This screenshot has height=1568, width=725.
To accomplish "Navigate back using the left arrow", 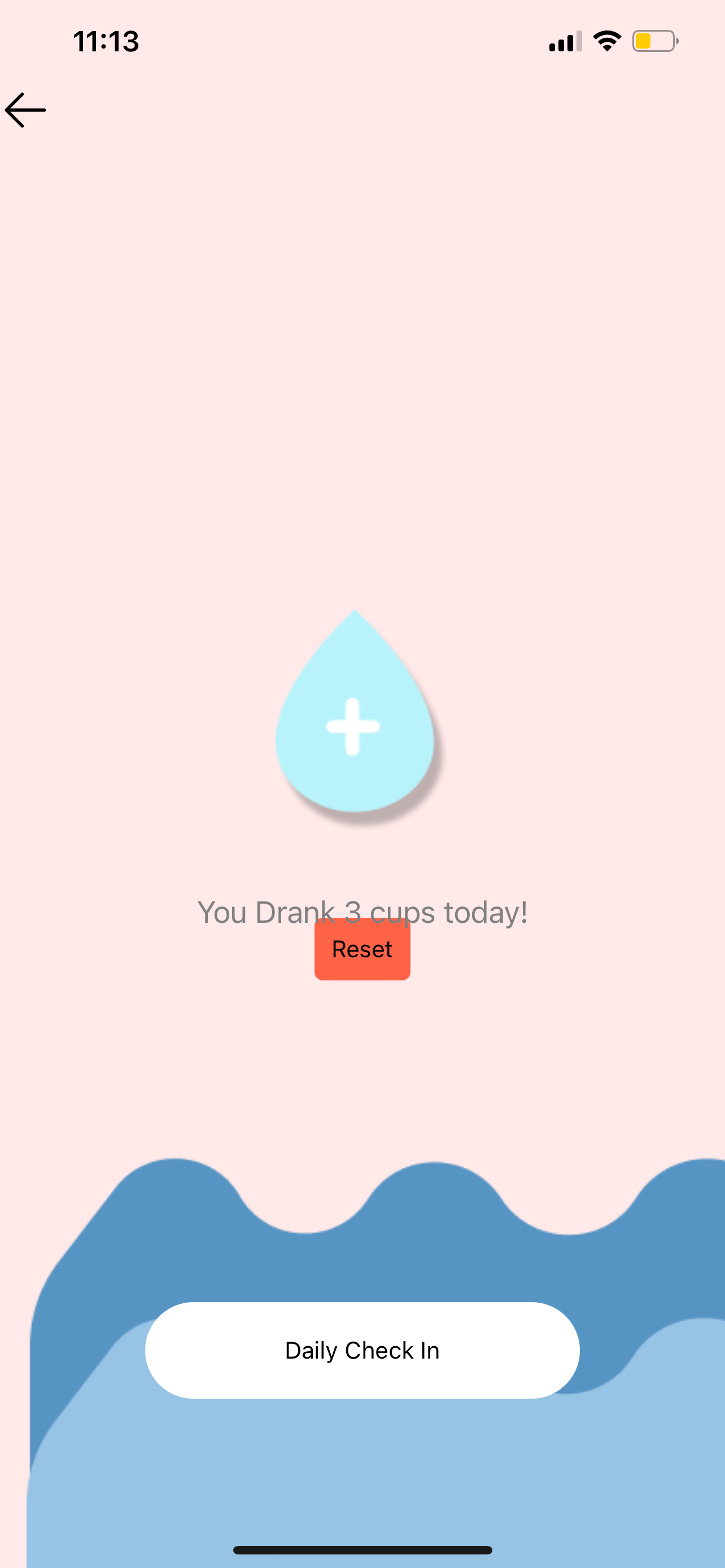I will [25, 110].
